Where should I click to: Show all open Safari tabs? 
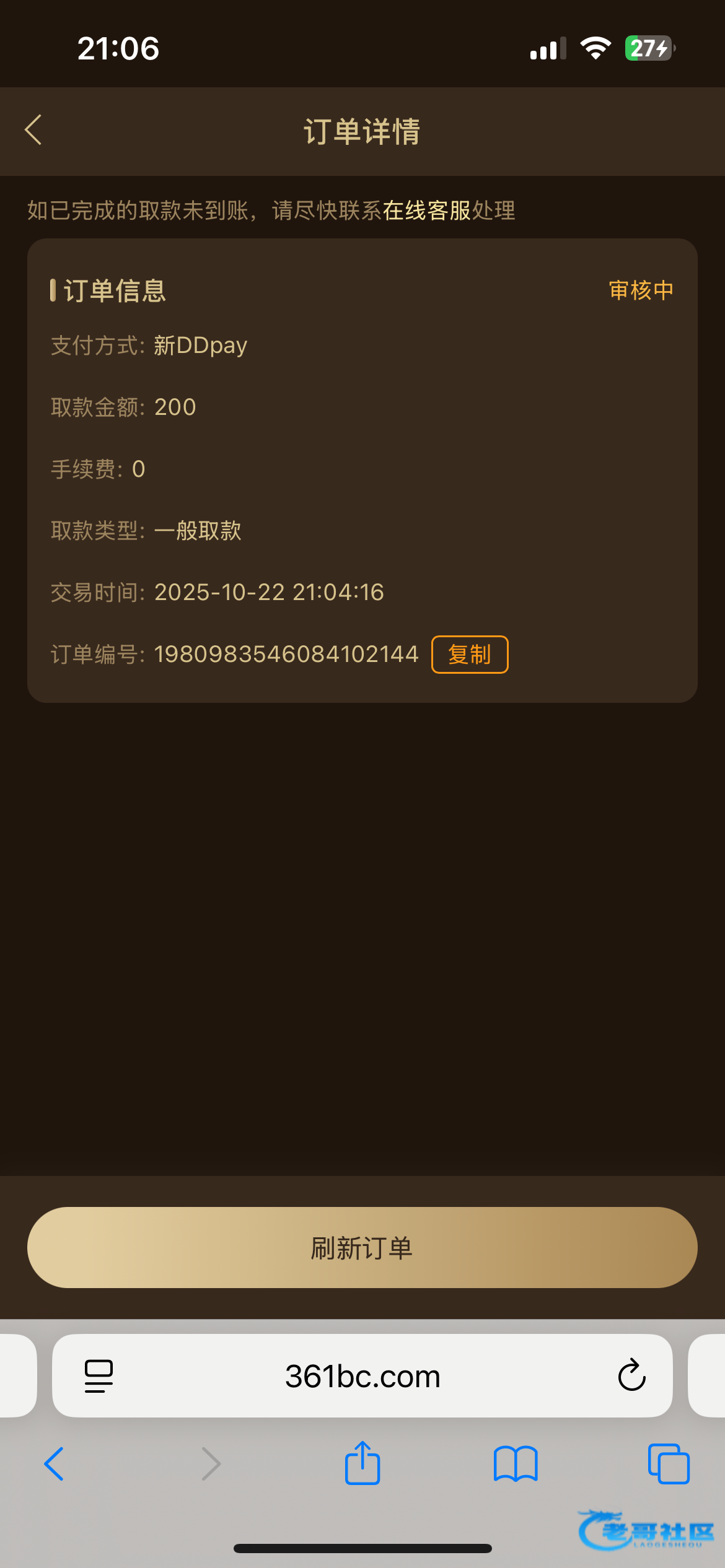pos(668,1464)
